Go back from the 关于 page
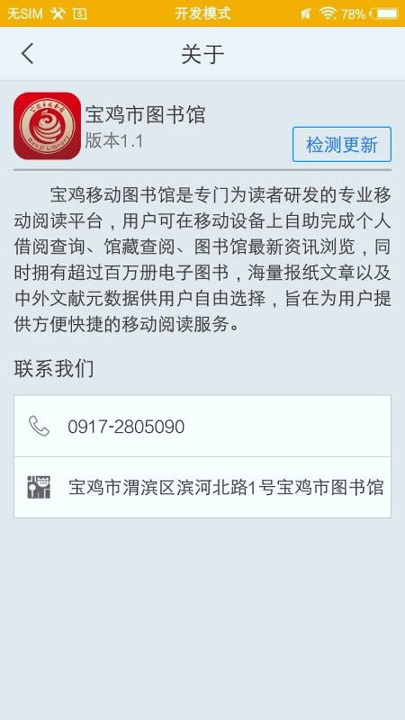Viewport: 405px width, 720px height. (28, 54)
